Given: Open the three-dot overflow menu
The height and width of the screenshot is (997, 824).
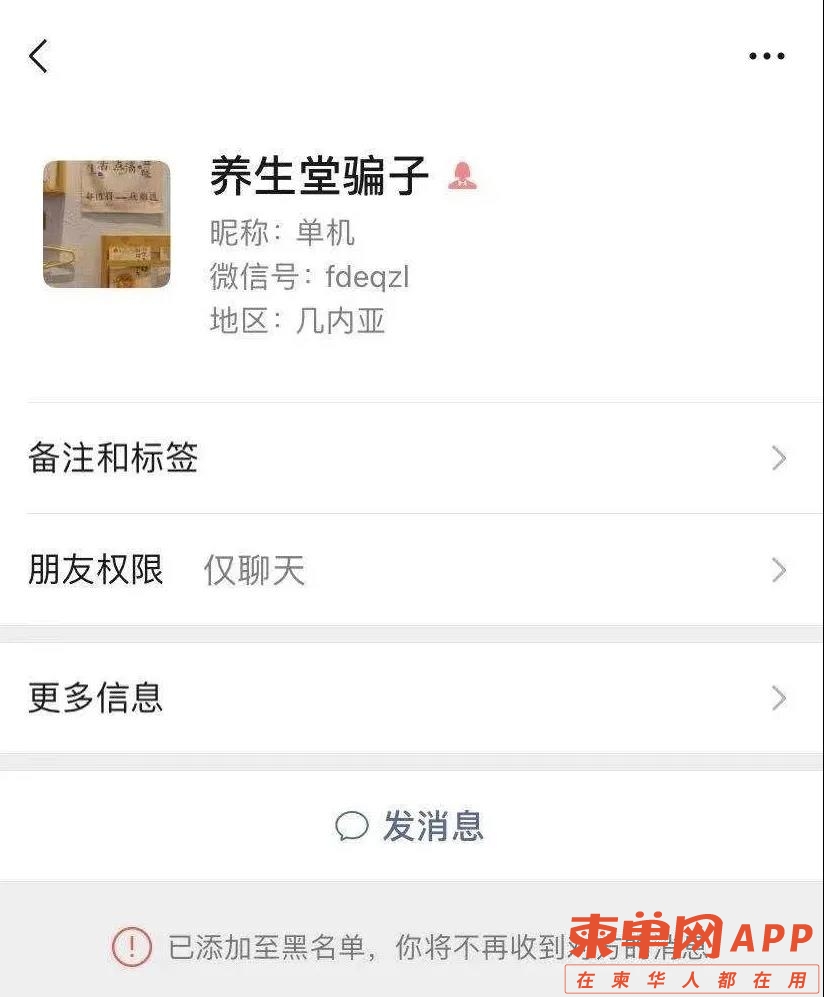Looking at the screenshot, I should [766, 57].
